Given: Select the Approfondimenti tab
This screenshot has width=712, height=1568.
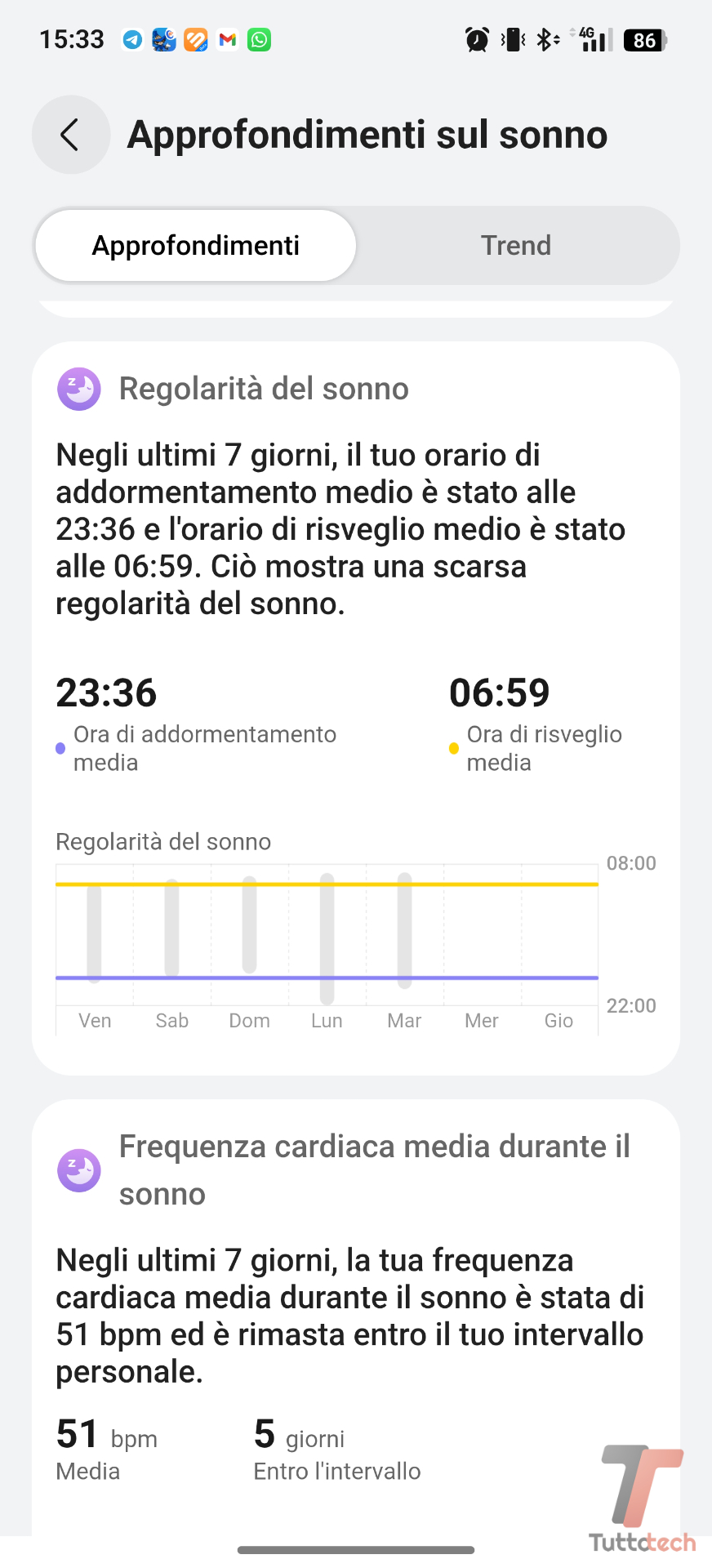Looking at the screenshot, I should coord(196,245).
